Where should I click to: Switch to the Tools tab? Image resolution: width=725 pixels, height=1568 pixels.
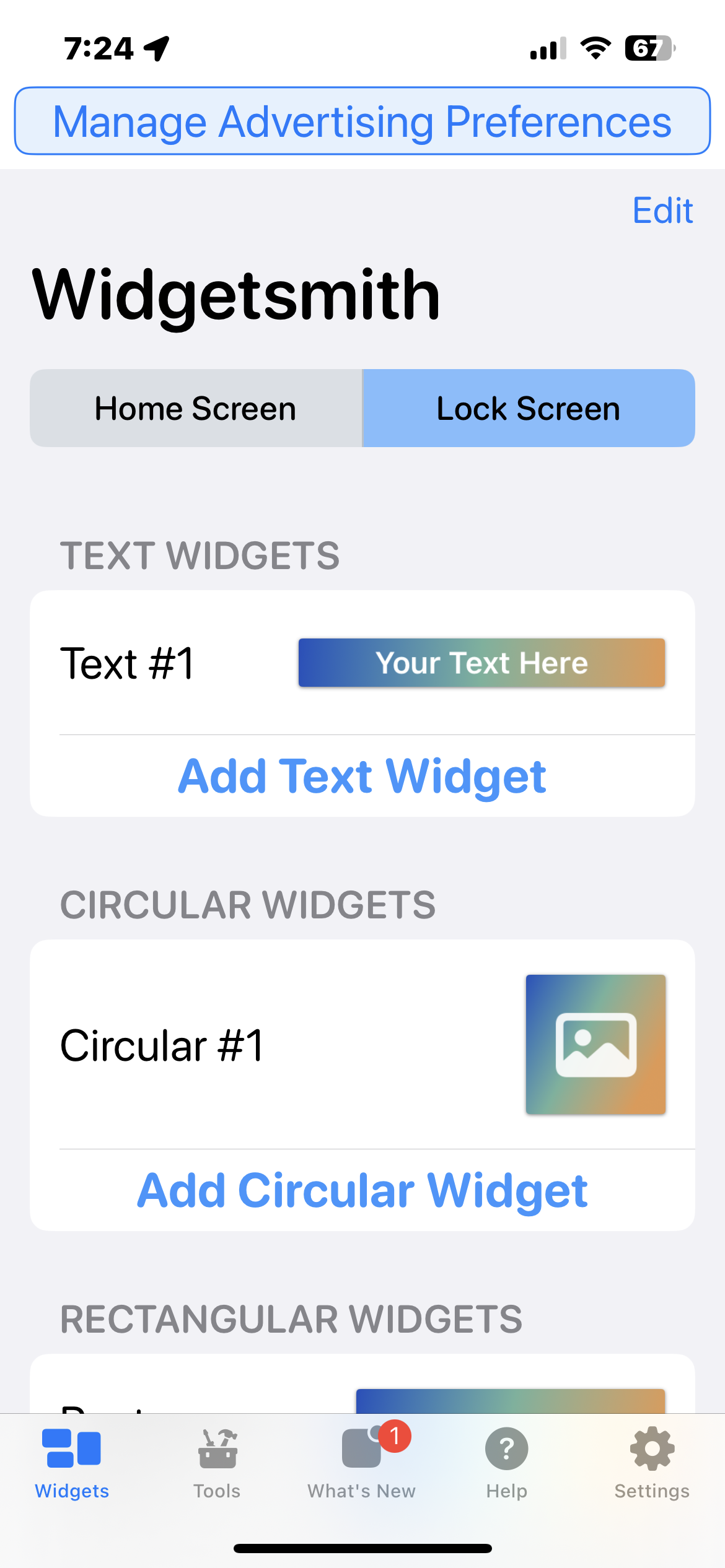[217, 1463]
